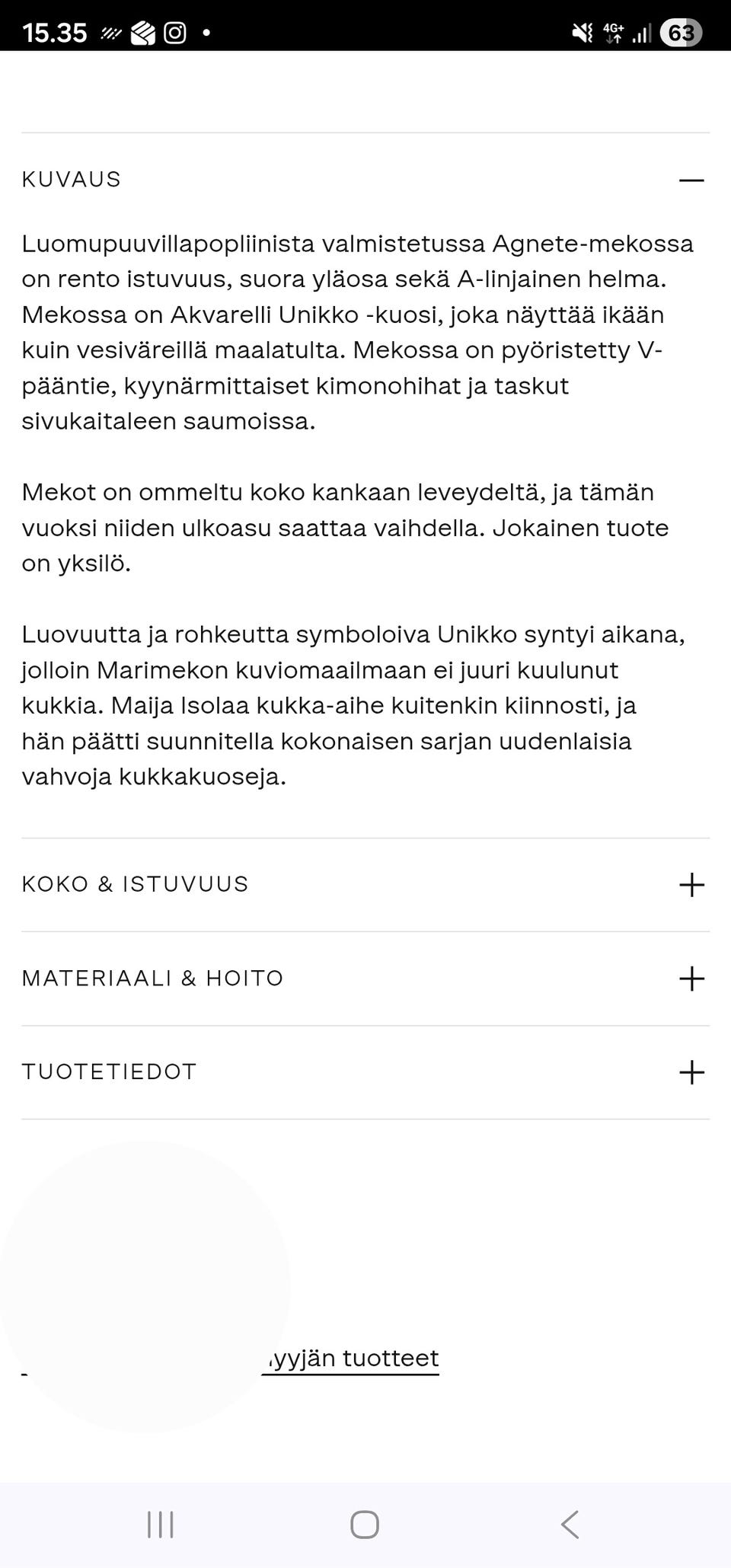Open the seller products link
731x1568 pixels.
click(353, 1358)
